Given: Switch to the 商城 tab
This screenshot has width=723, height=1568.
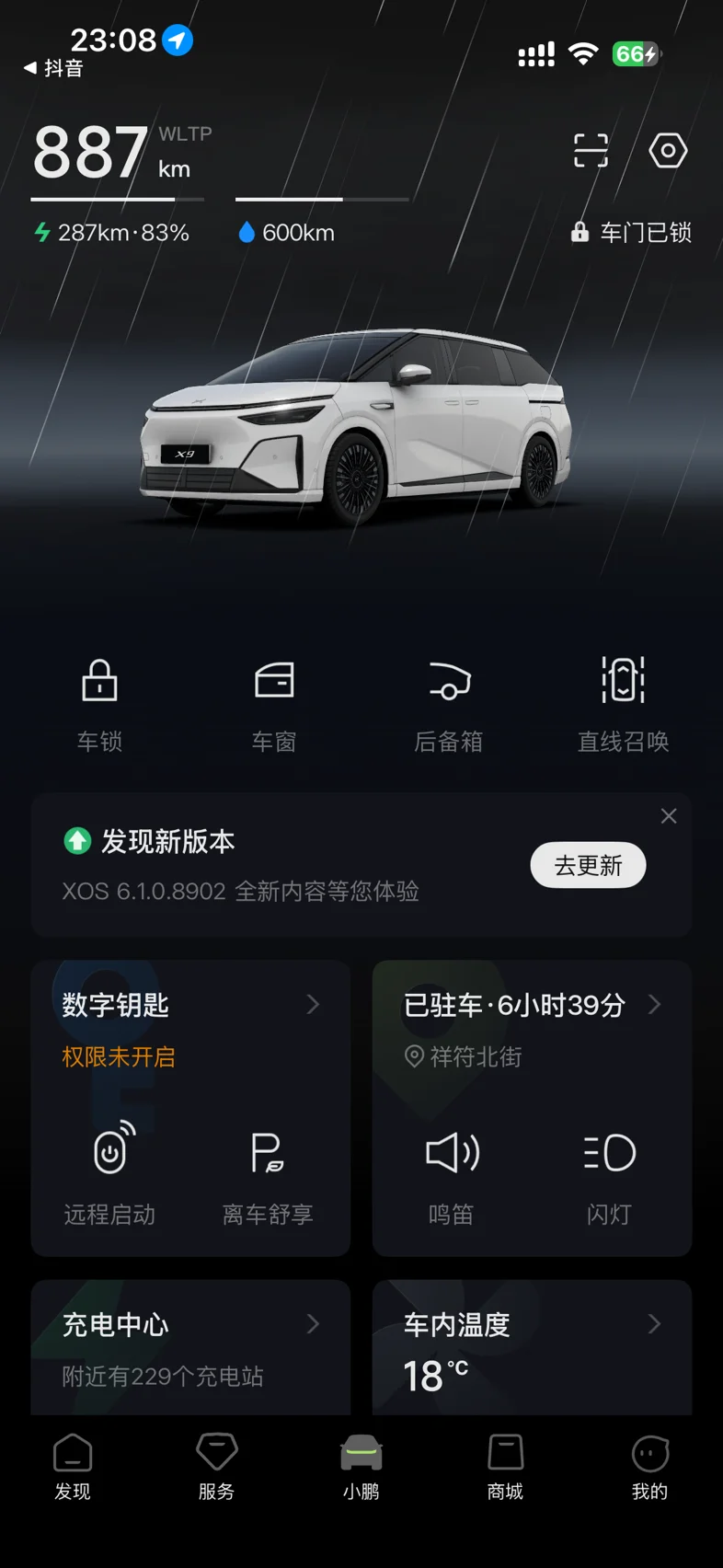Looking at the screenshot, I should [505, 1468].
